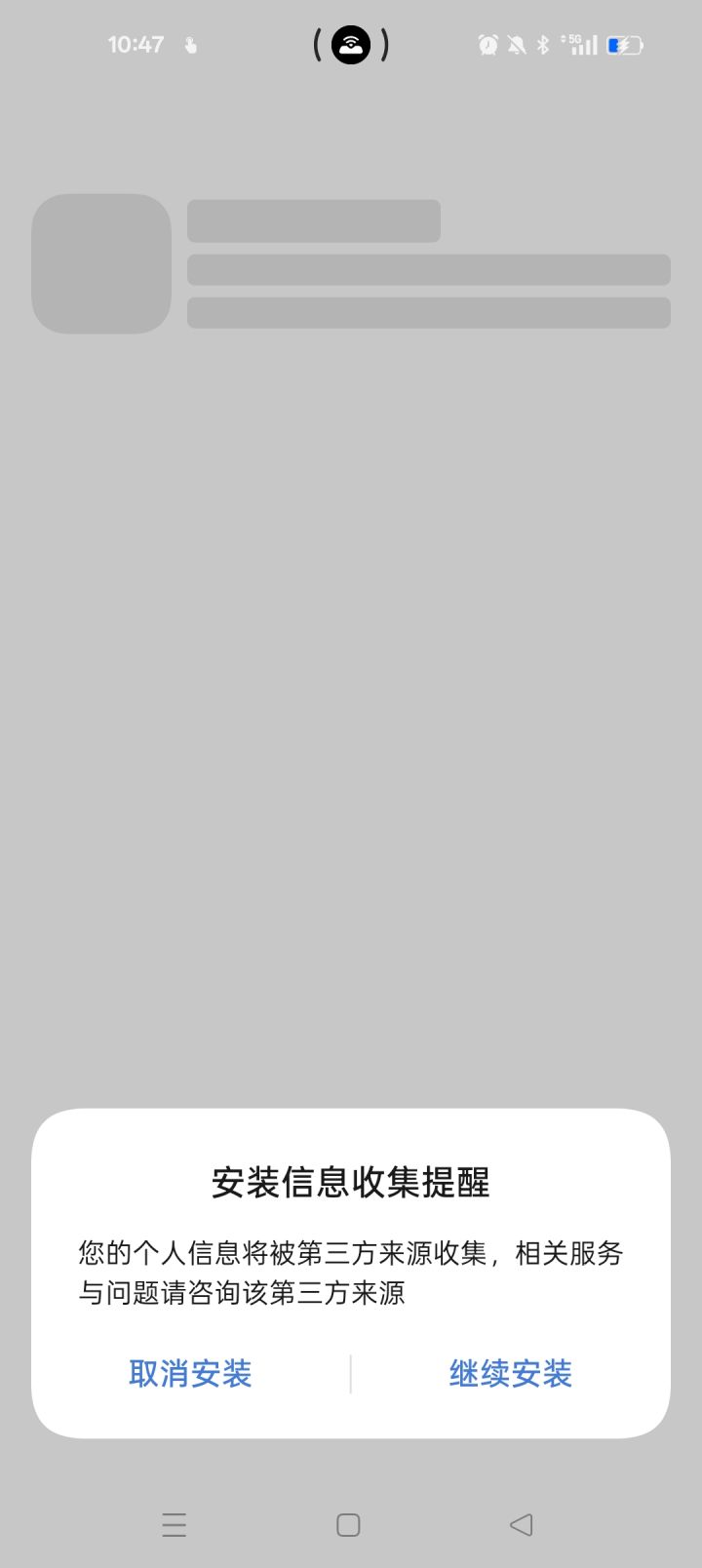Screen dimensions: 702x1568
Task: Tap the touch gesture icon beside the clock
Action: click(191, 44)
